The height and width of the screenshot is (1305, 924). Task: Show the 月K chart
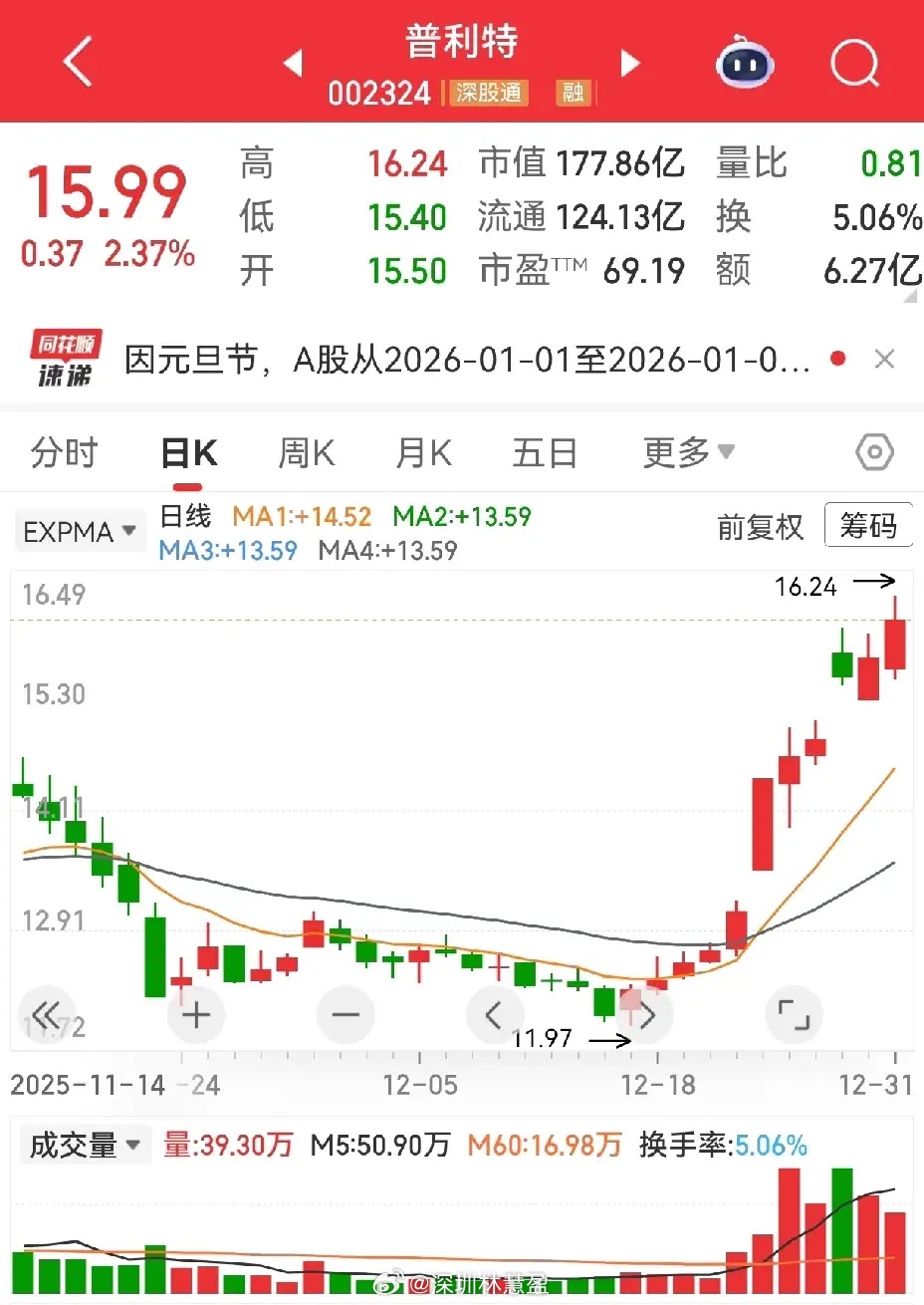click(423, 453)
